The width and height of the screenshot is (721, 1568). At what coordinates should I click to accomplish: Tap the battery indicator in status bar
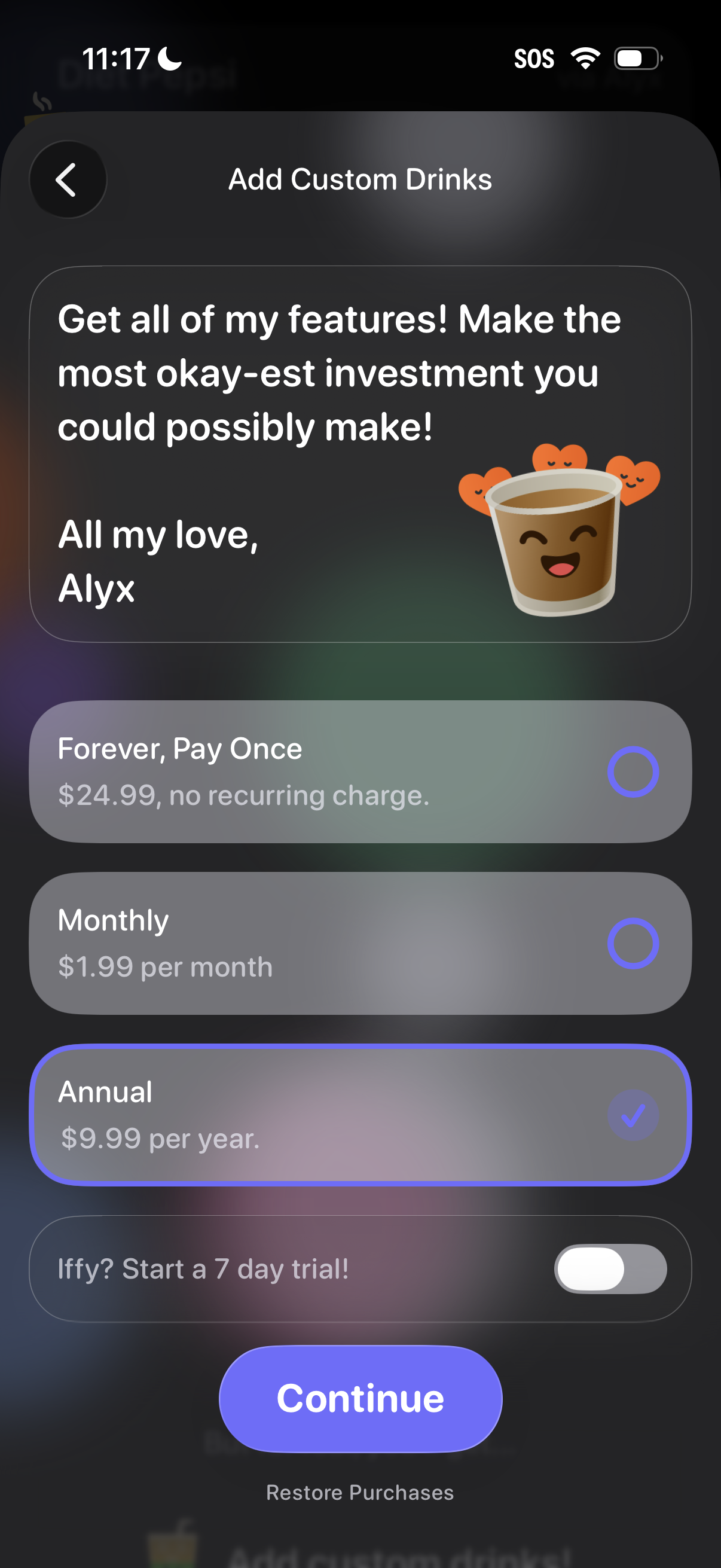pos(636,58)
